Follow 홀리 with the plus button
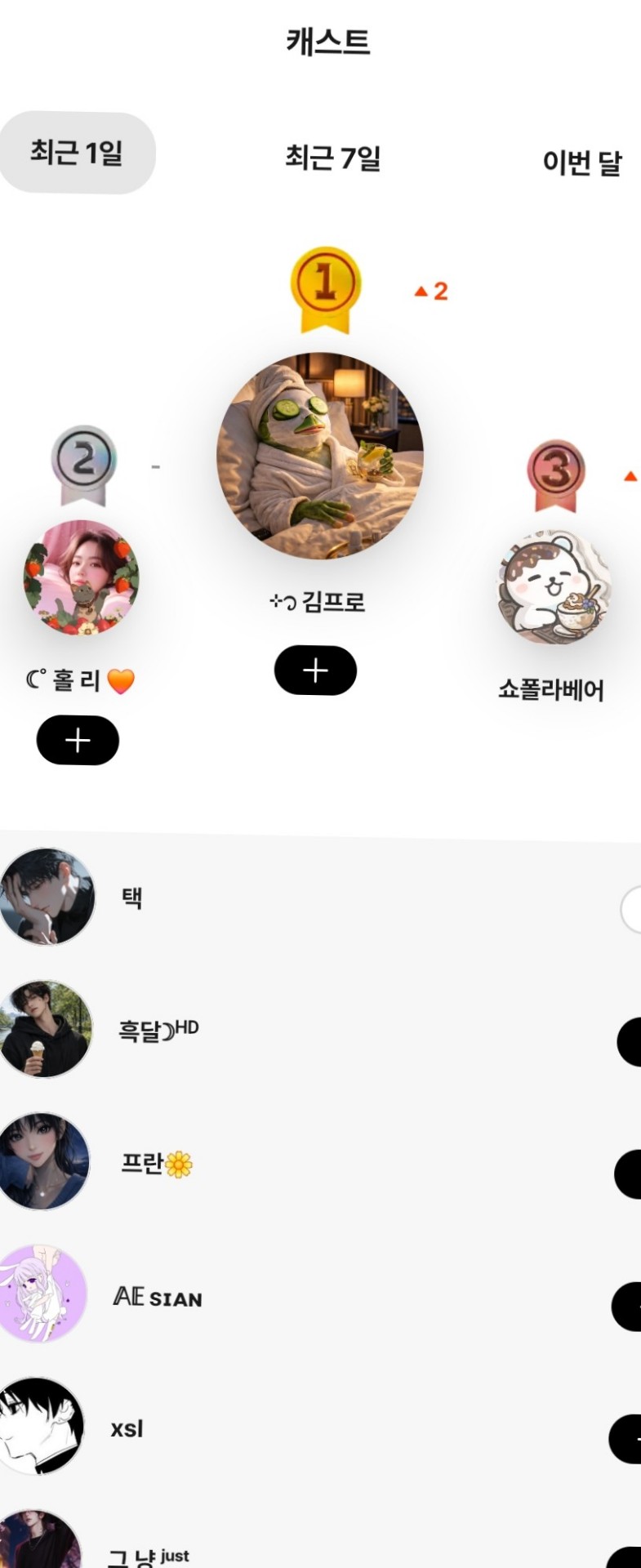This screenshot has width=641, height=1568. pos(78,741)
